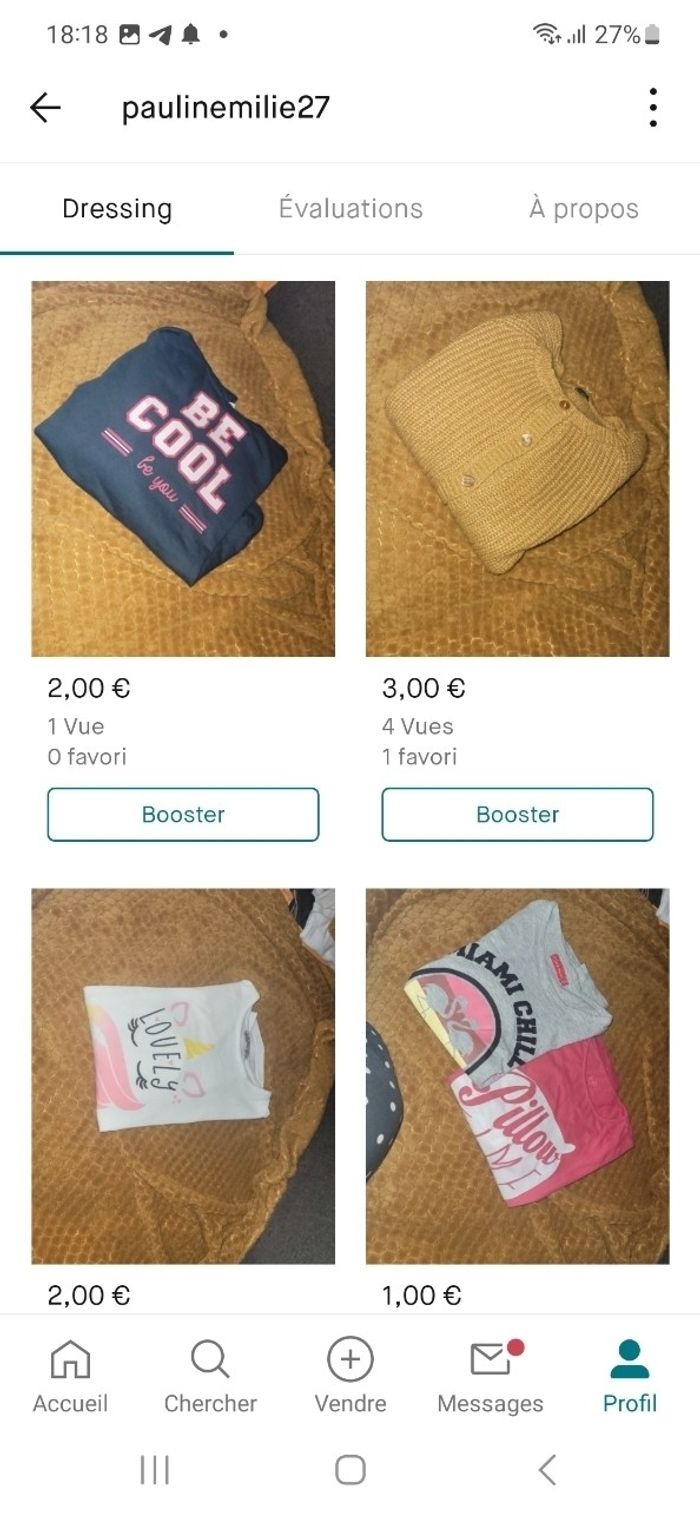Open the three-dot overflow menu
The height and width of the screenshot is (1517, 700).
[652, 107]
